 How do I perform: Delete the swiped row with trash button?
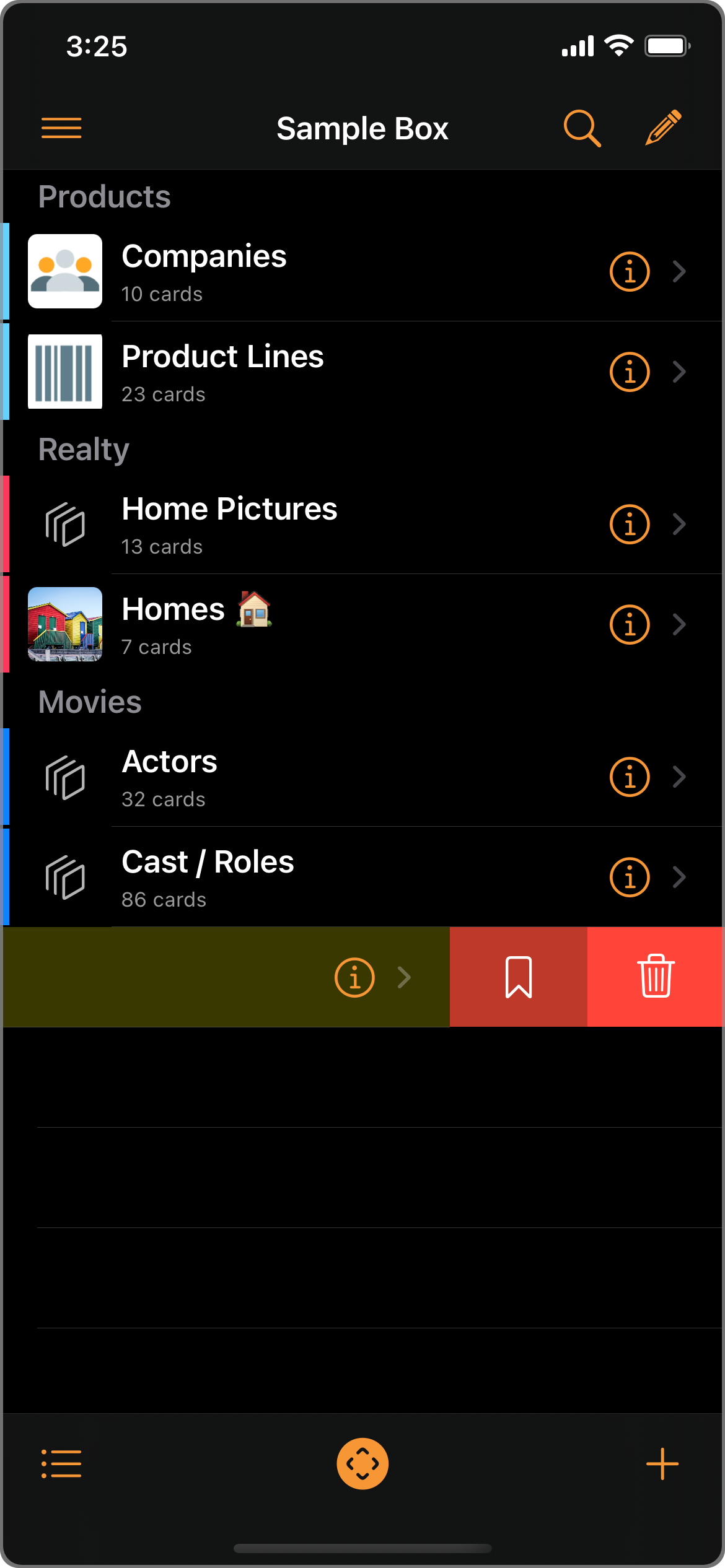(656, 977)
